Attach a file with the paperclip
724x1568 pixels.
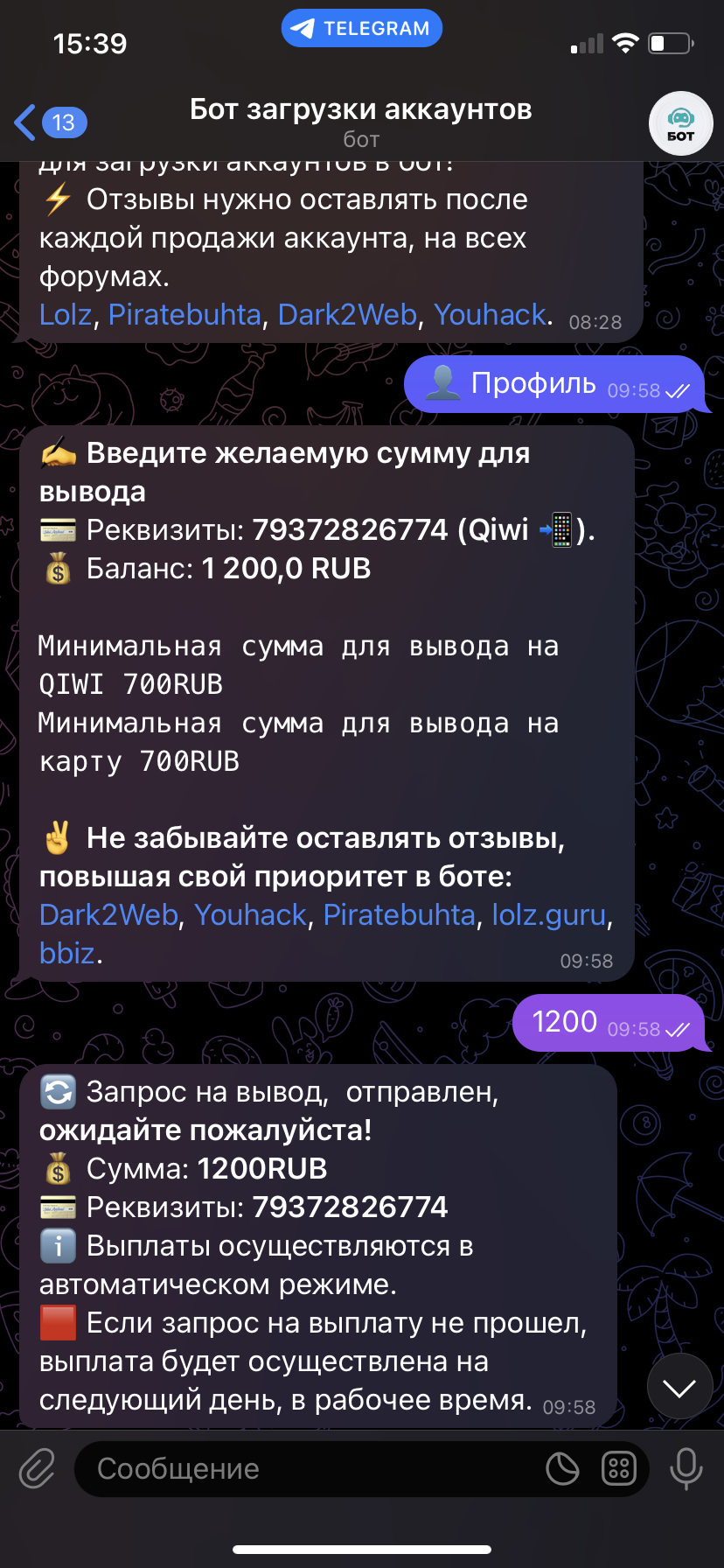coord(38,1468)
